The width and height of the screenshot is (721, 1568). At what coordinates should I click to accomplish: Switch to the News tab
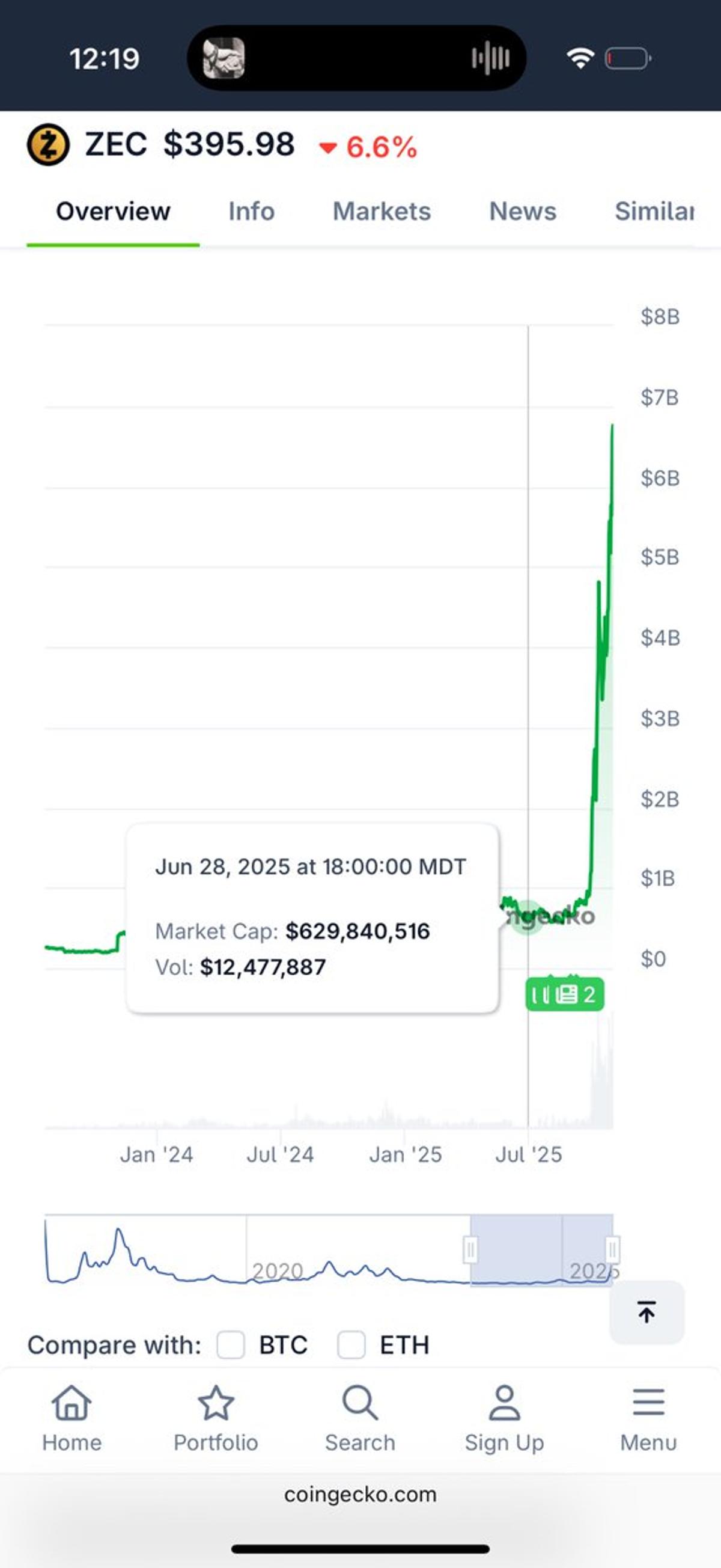pos(522,212)
